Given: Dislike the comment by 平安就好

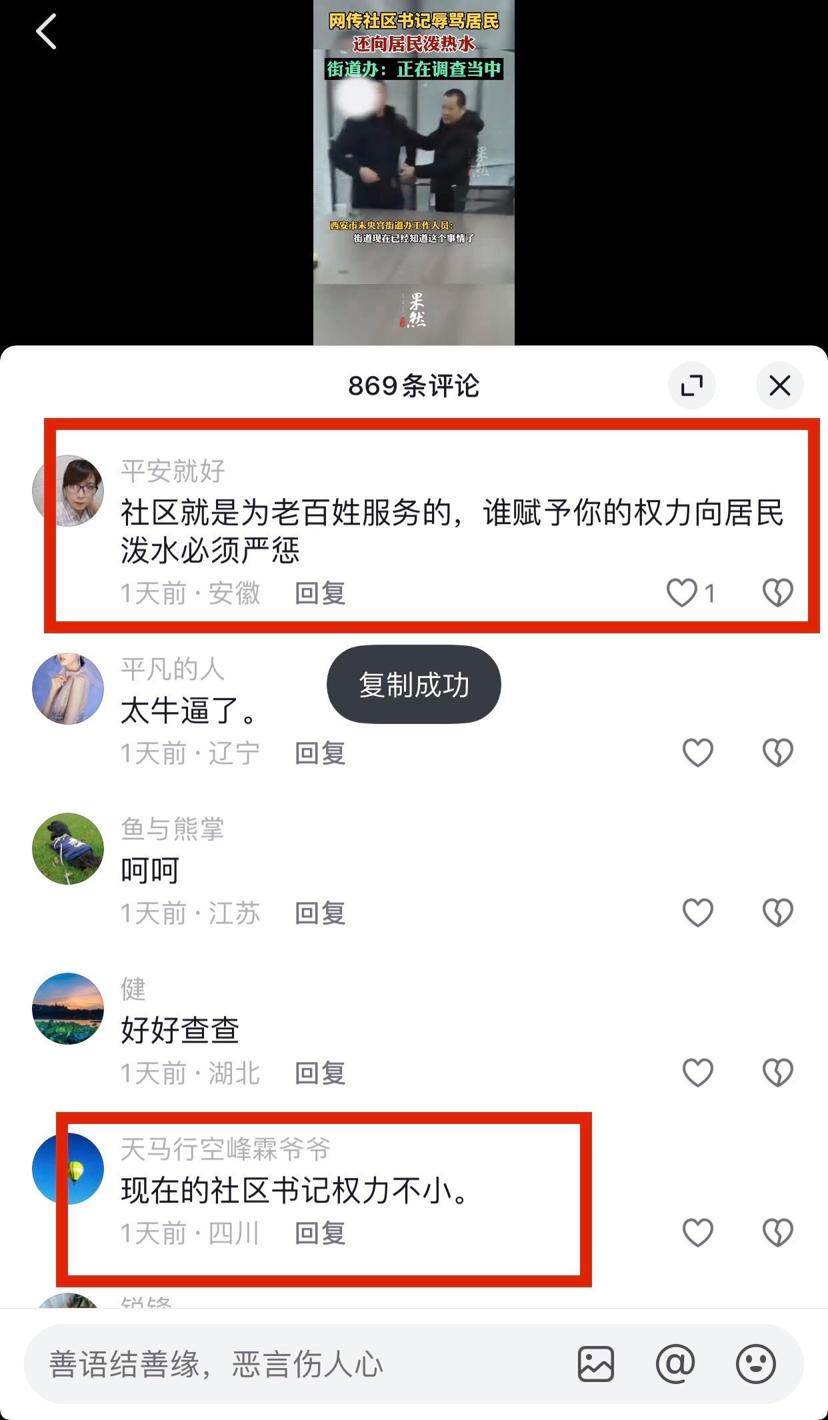Looking at the screenshot, I should coord(777,593).
